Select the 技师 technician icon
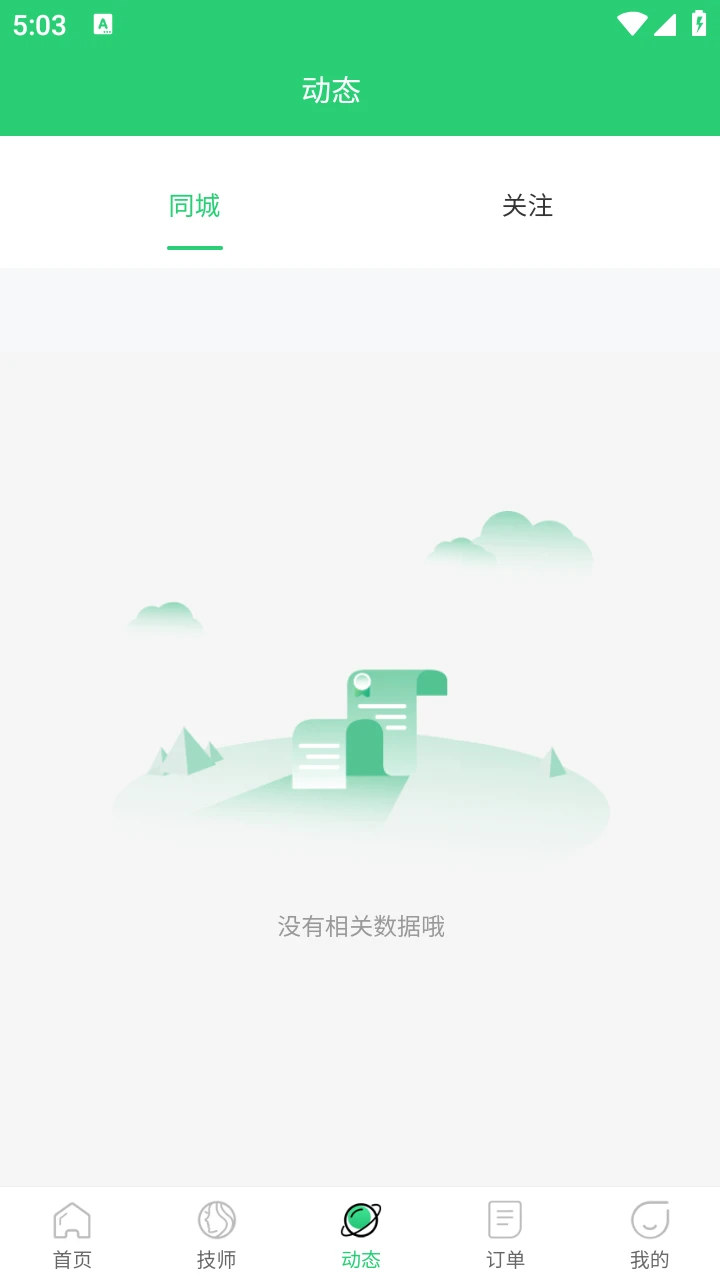Viewport: 720px width, 1280px height. click(x=216, y=1219)
